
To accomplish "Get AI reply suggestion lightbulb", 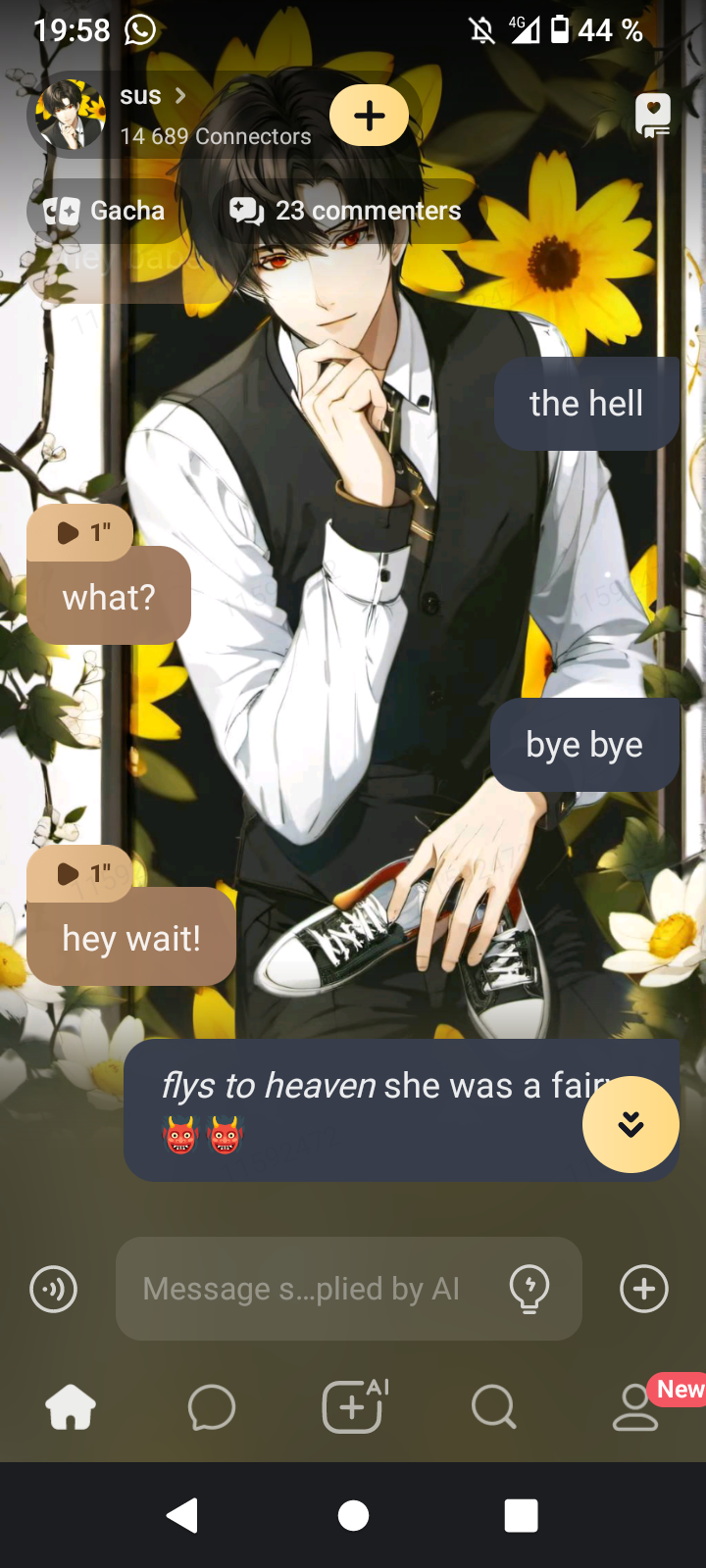I will click(529, 1289).
